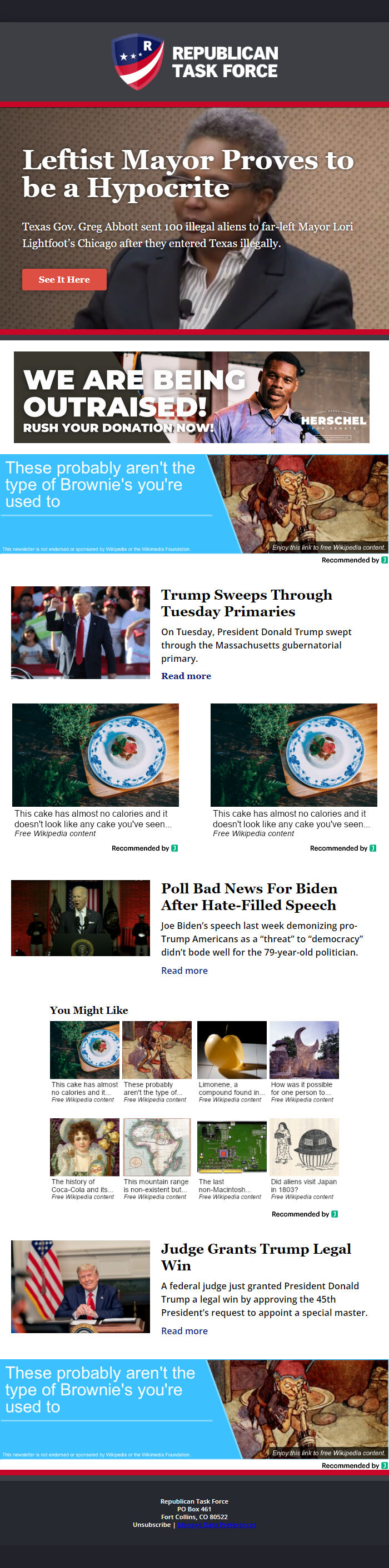
Task: Open Trump Sweeps Through Tuesday Primaries headline
Action: (x=246, y=602)
